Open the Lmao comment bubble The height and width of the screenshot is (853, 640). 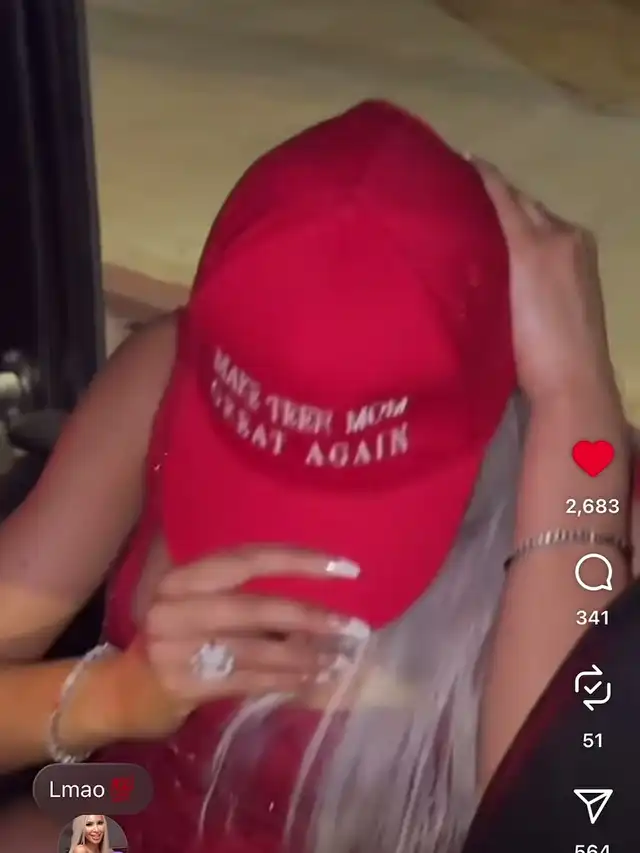(x=93, y=789)
